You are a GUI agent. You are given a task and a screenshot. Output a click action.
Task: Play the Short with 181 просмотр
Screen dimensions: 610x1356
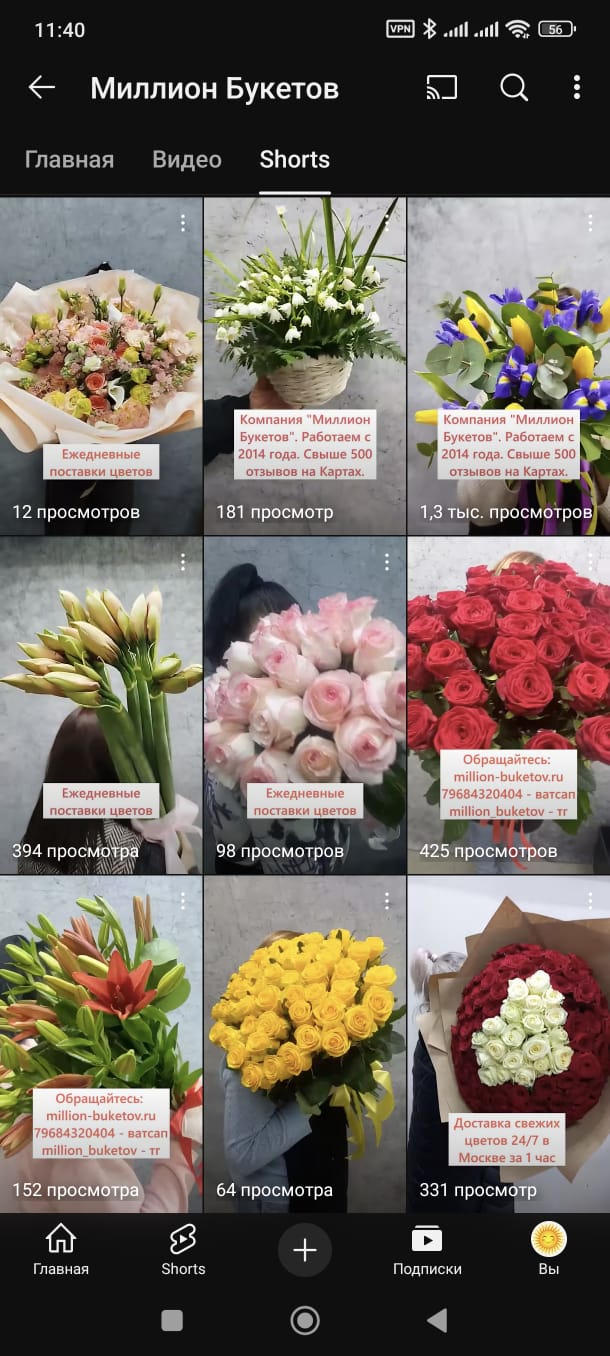(x=305, y=366)
